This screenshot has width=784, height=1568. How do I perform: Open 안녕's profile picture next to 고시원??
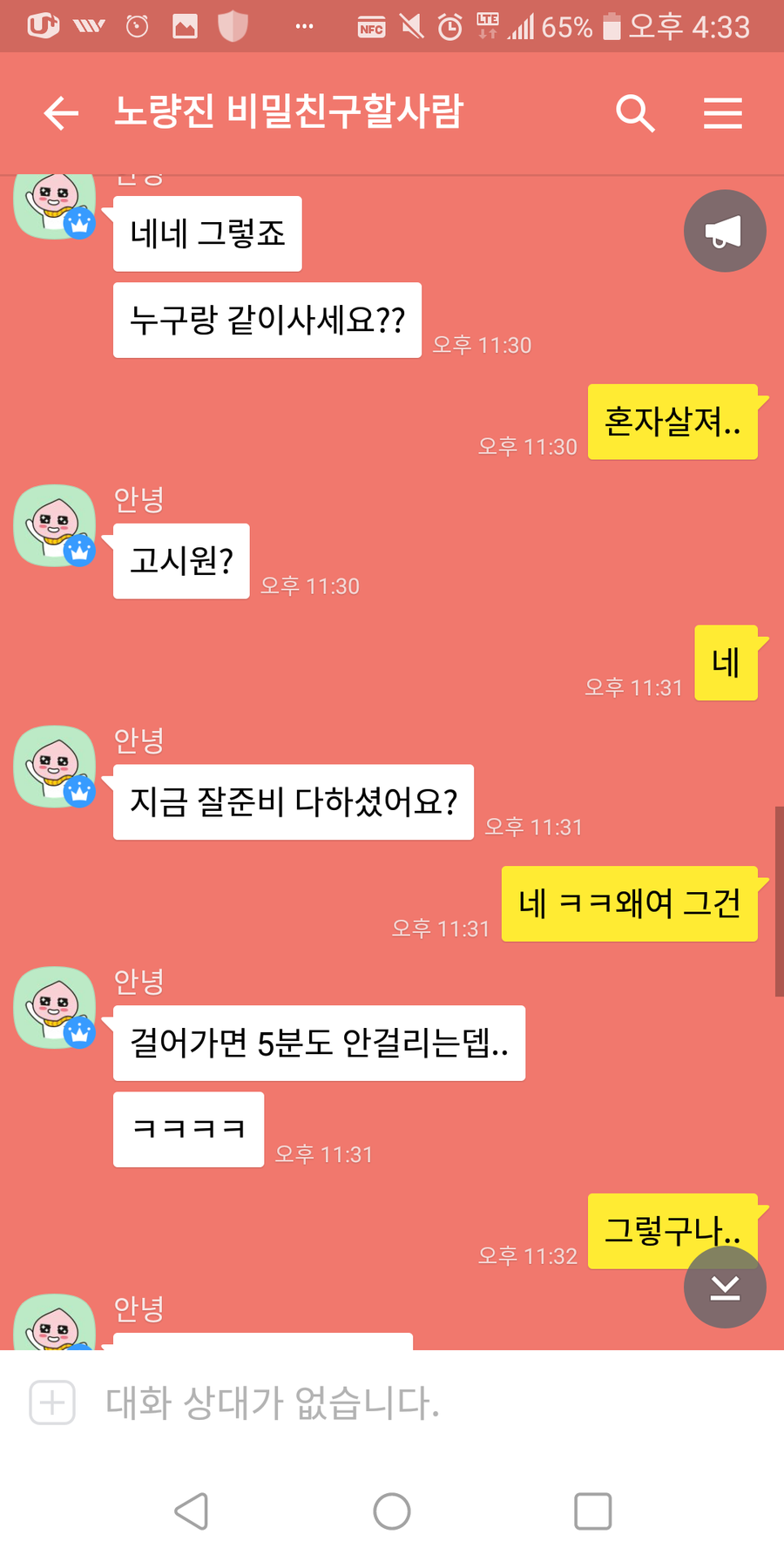point(55,526)
